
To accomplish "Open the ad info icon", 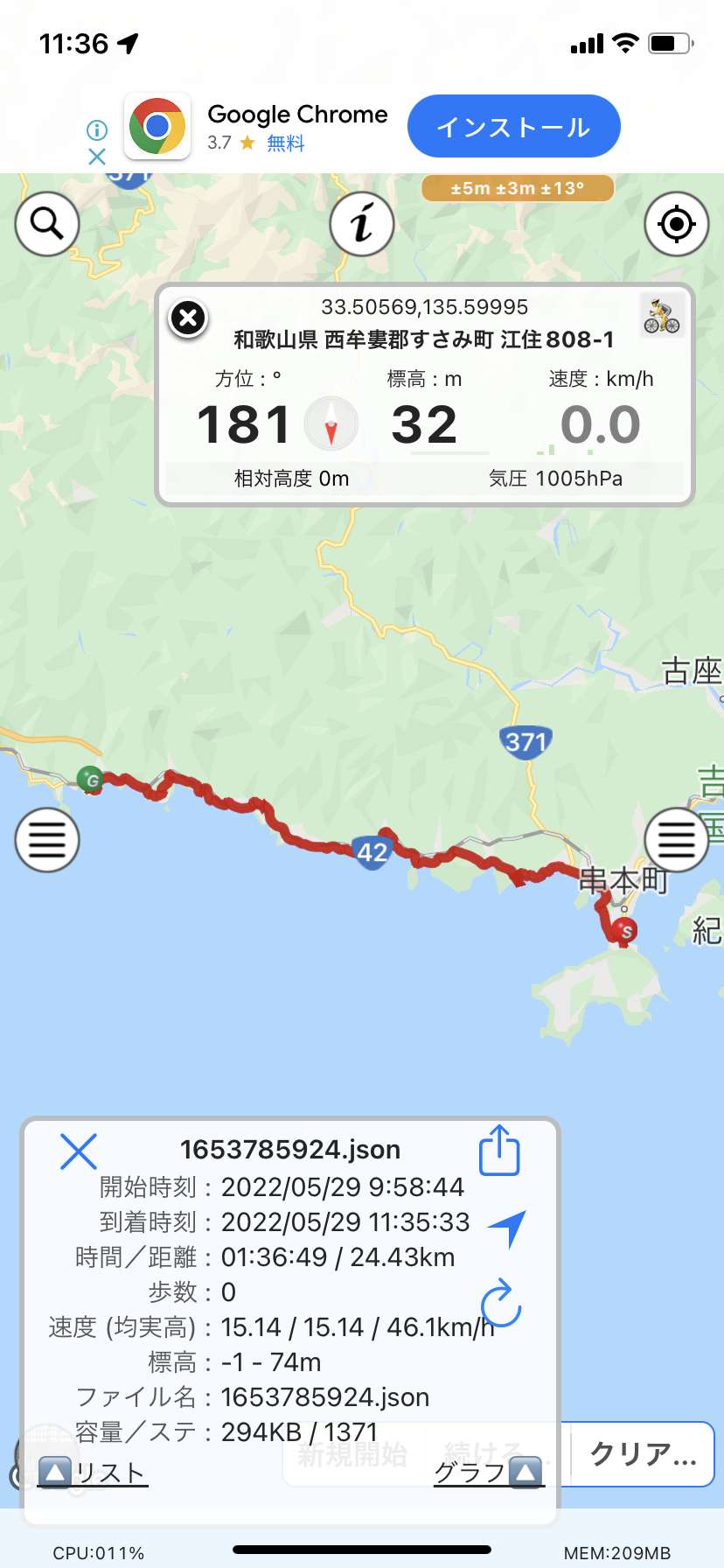I will 97,130.
